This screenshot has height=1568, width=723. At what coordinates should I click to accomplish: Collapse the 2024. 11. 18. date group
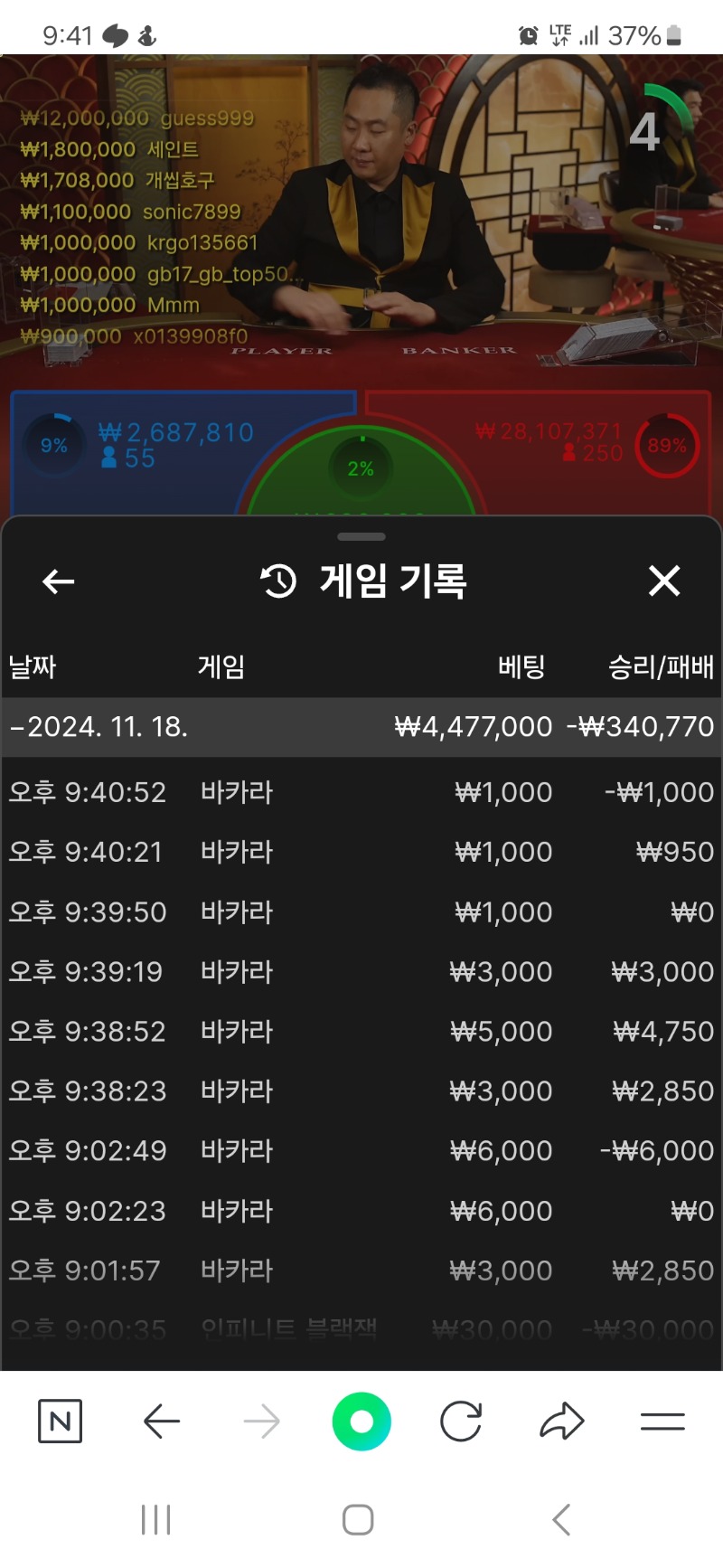(x=361, y=727)
